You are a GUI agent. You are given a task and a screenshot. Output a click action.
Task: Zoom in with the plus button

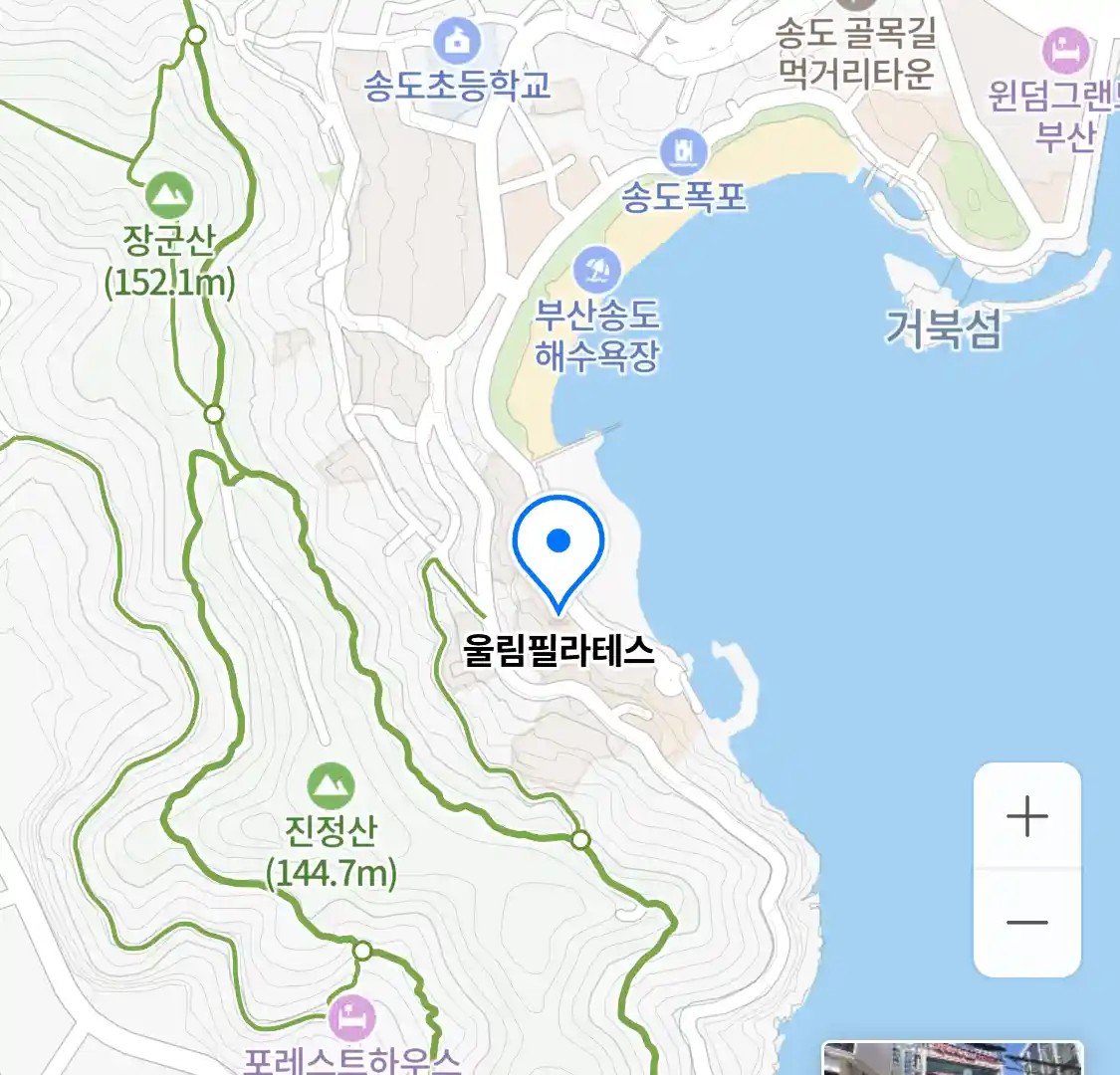pos(1026,817)
